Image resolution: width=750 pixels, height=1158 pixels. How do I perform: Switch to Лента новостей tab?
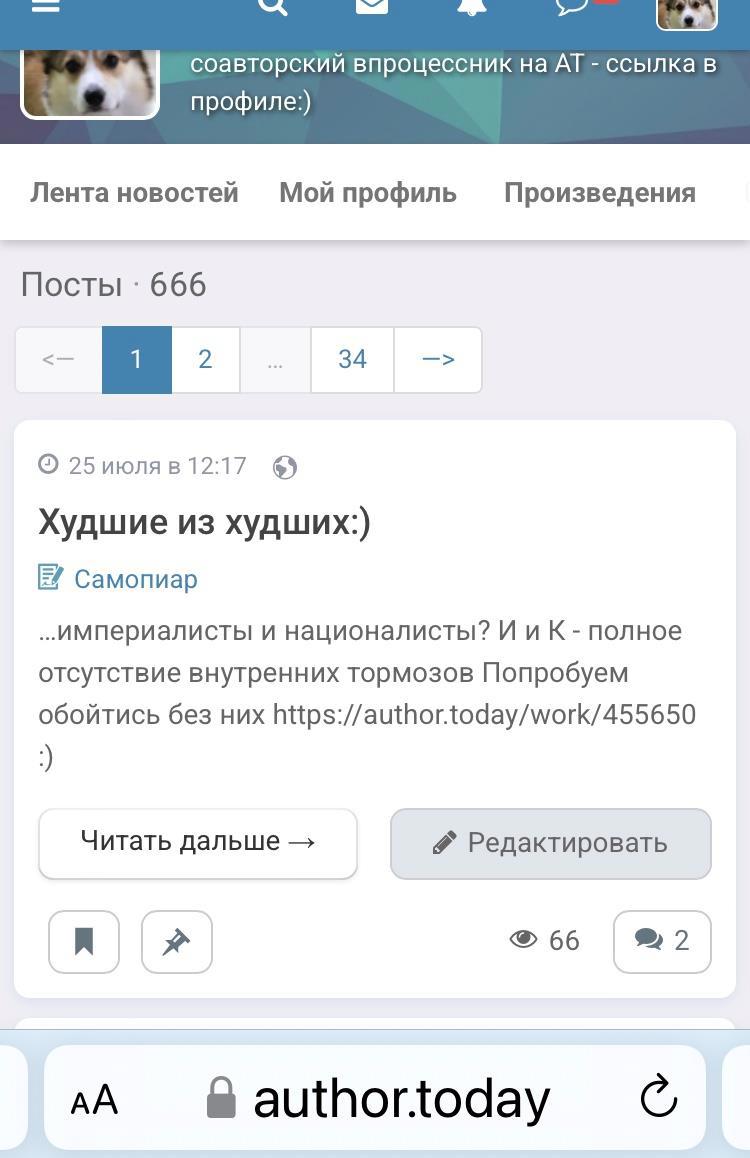(134, 193)
